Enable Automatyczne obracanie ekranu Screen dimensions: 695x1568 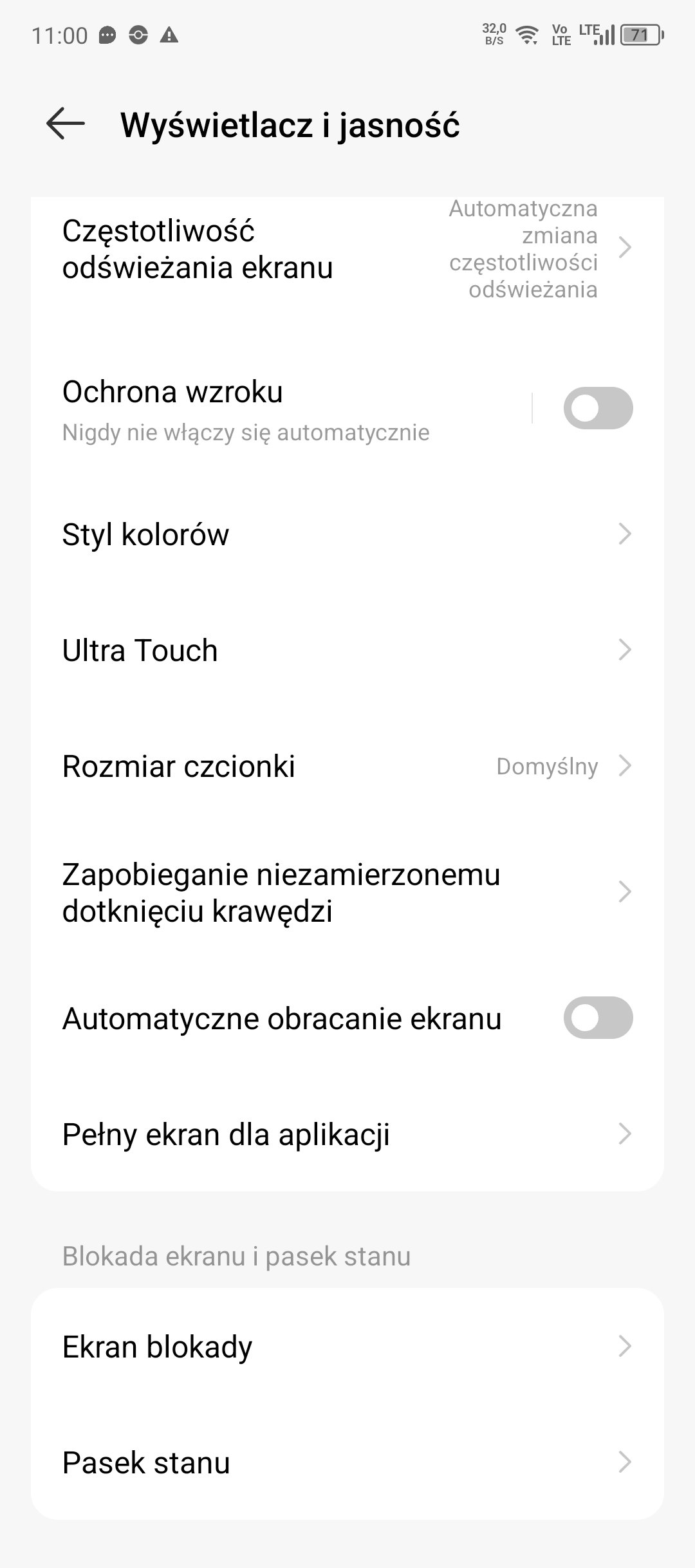click(x=598, y=1018)
